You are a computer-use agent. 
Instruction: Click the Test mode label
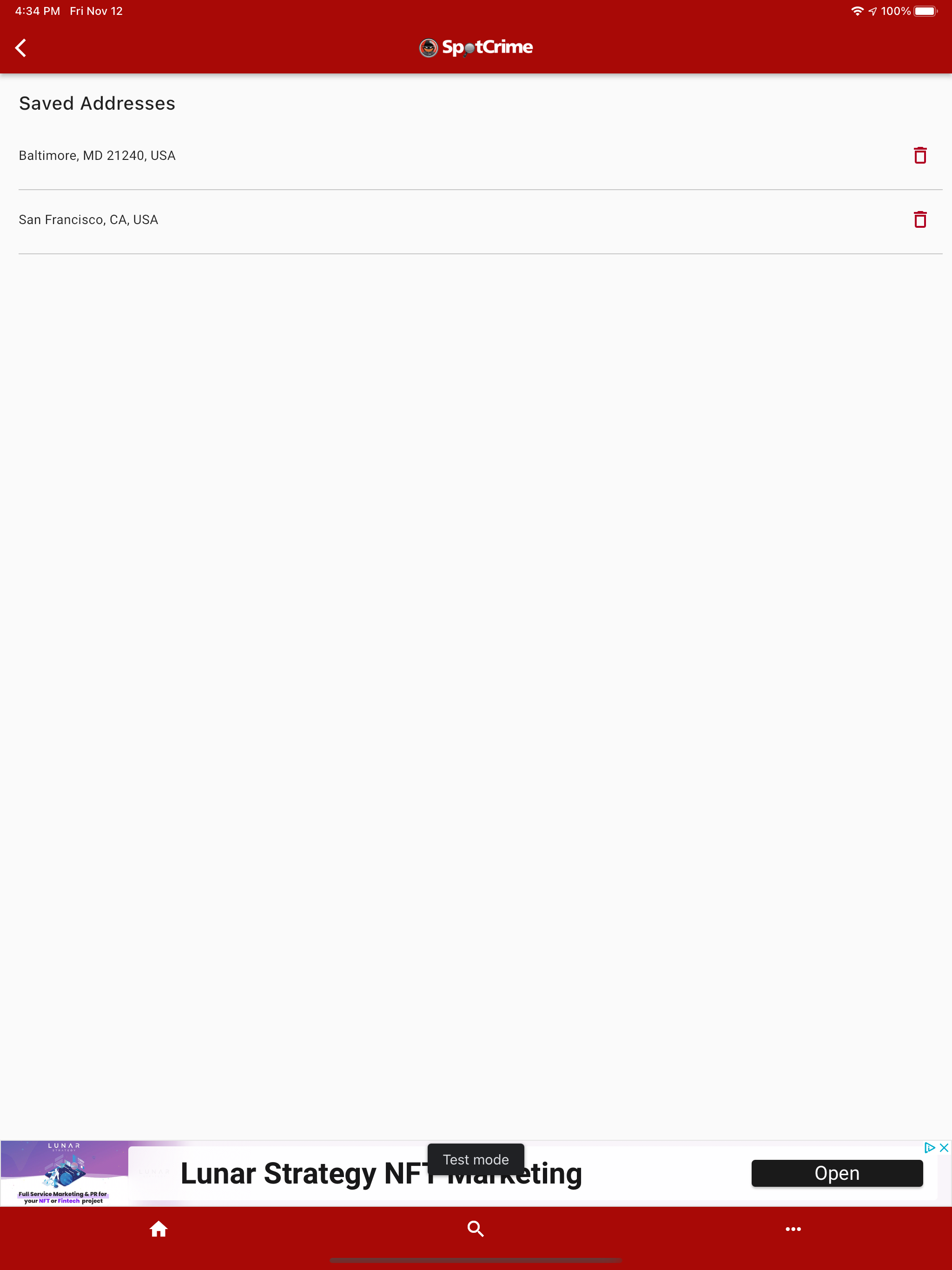point(476,1159)
